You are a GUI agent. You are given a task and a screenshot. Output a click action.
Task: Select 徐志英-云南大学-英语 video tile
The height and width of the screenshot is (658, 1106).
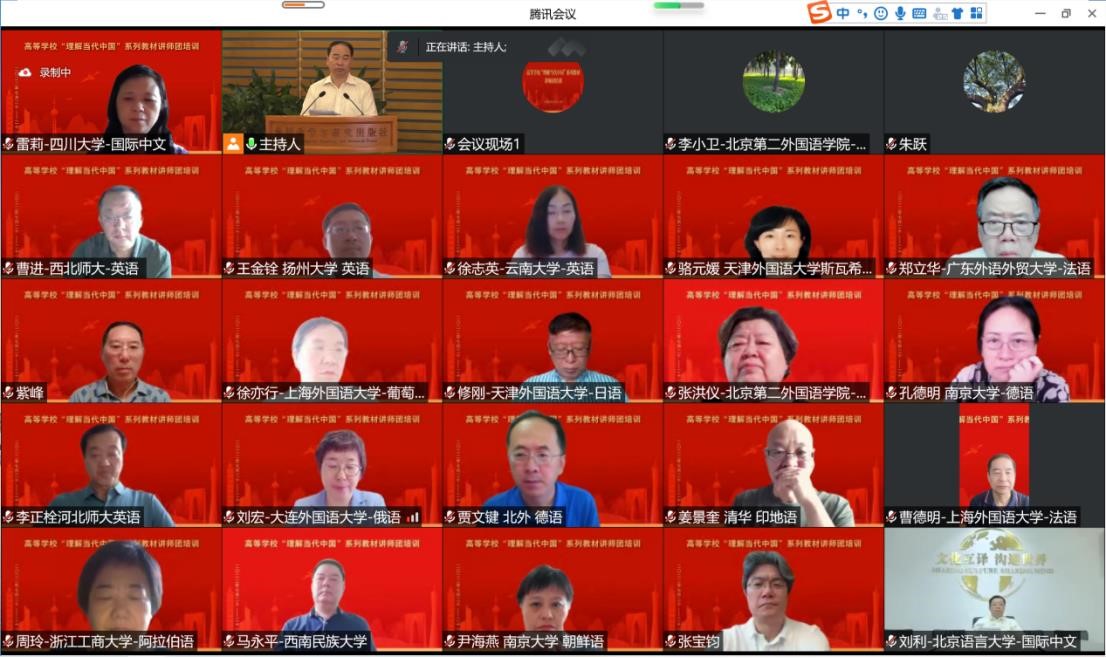click(x=552, y=217)
